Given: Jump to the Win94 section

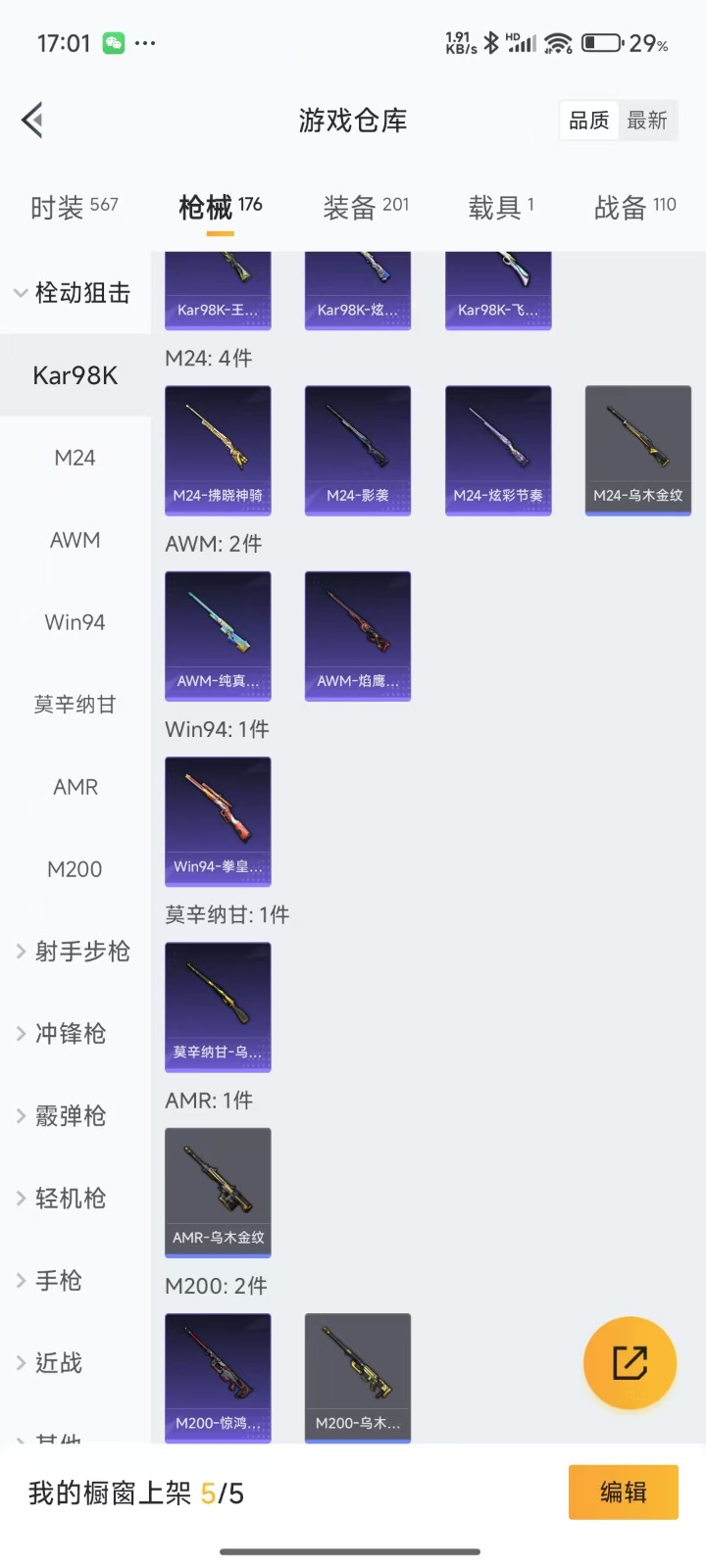Looking at the screenshot, I should point(75,622).
